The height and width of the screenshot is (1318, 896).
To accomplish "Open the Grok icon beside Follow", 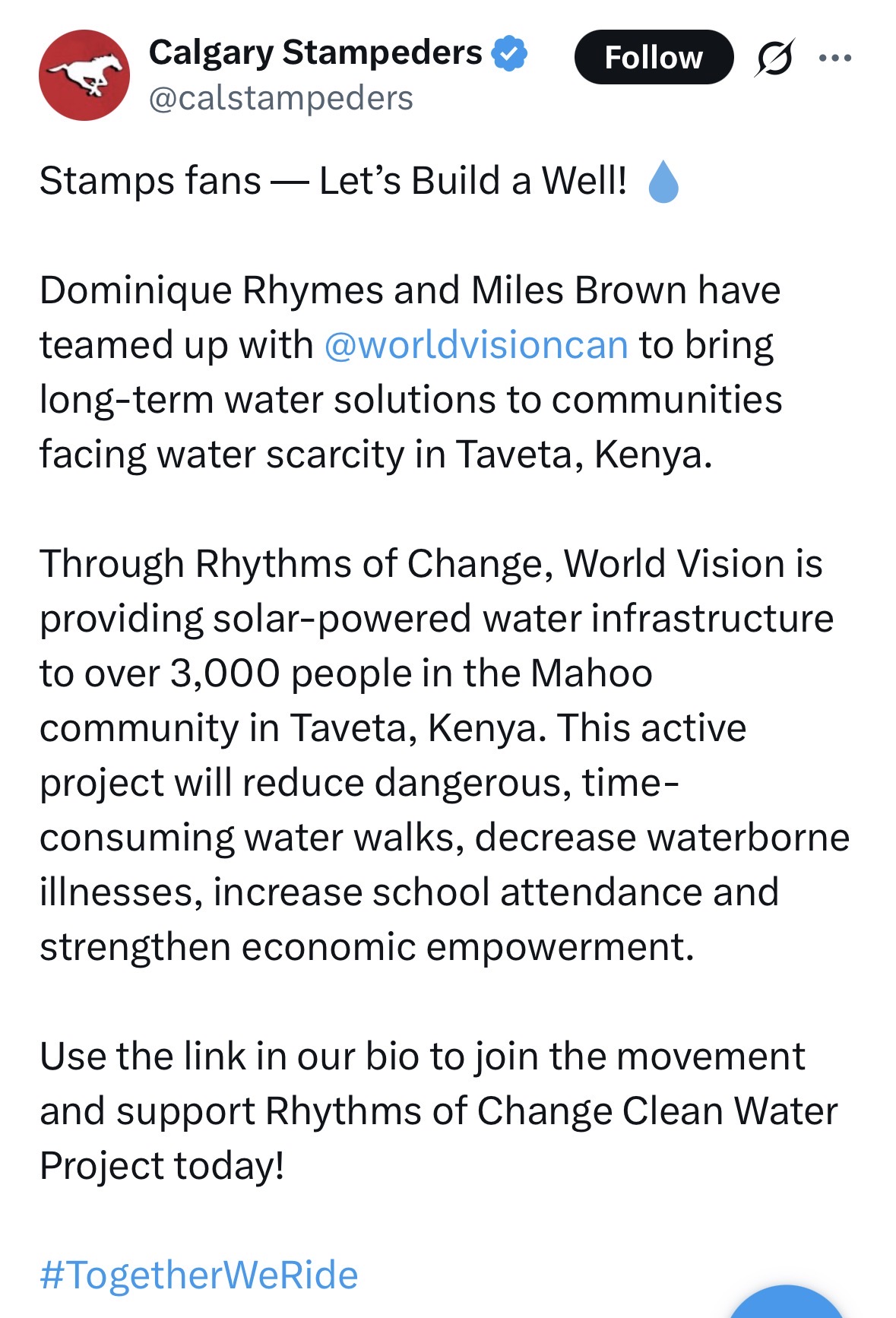I will click(774, 58).
